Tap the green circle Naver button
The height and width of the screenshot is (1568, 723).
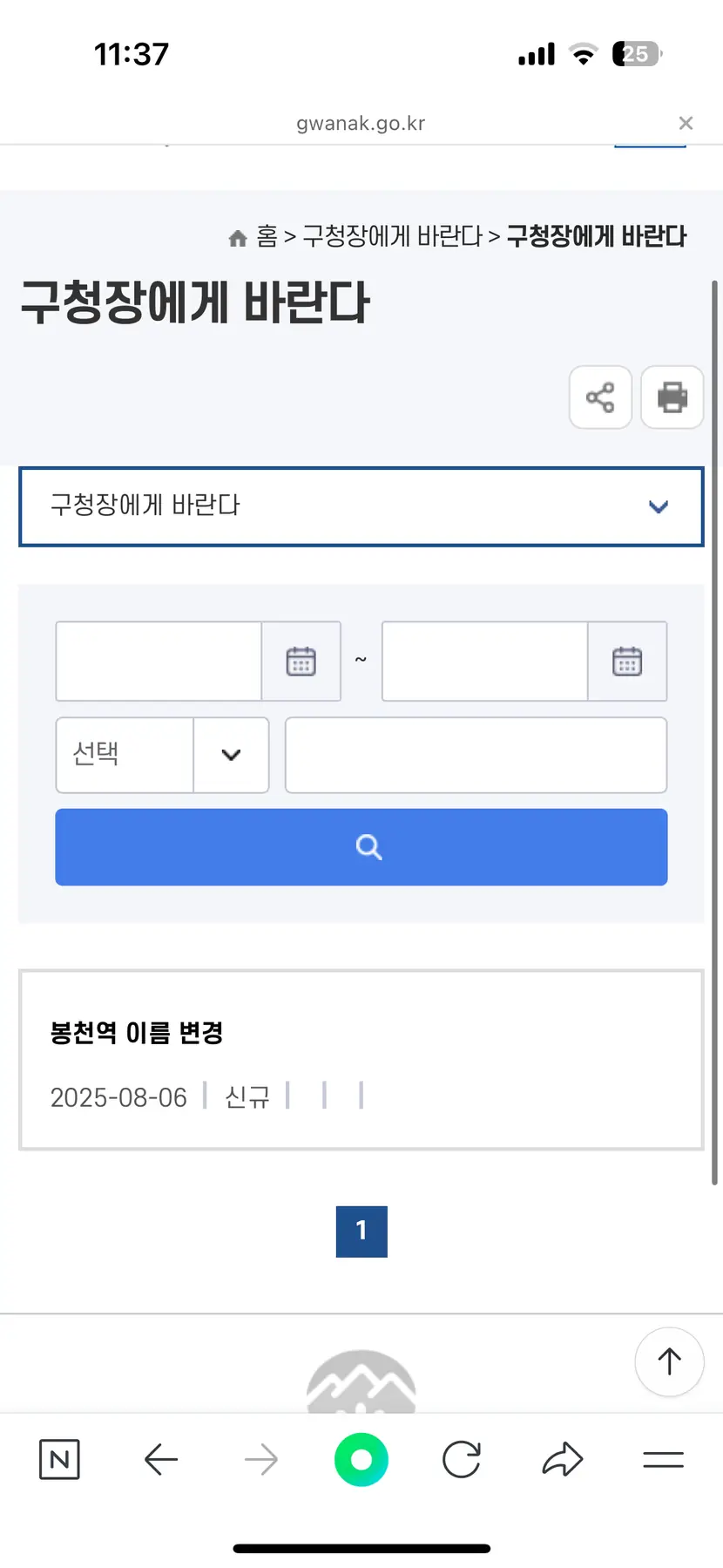pos(361,1459)
